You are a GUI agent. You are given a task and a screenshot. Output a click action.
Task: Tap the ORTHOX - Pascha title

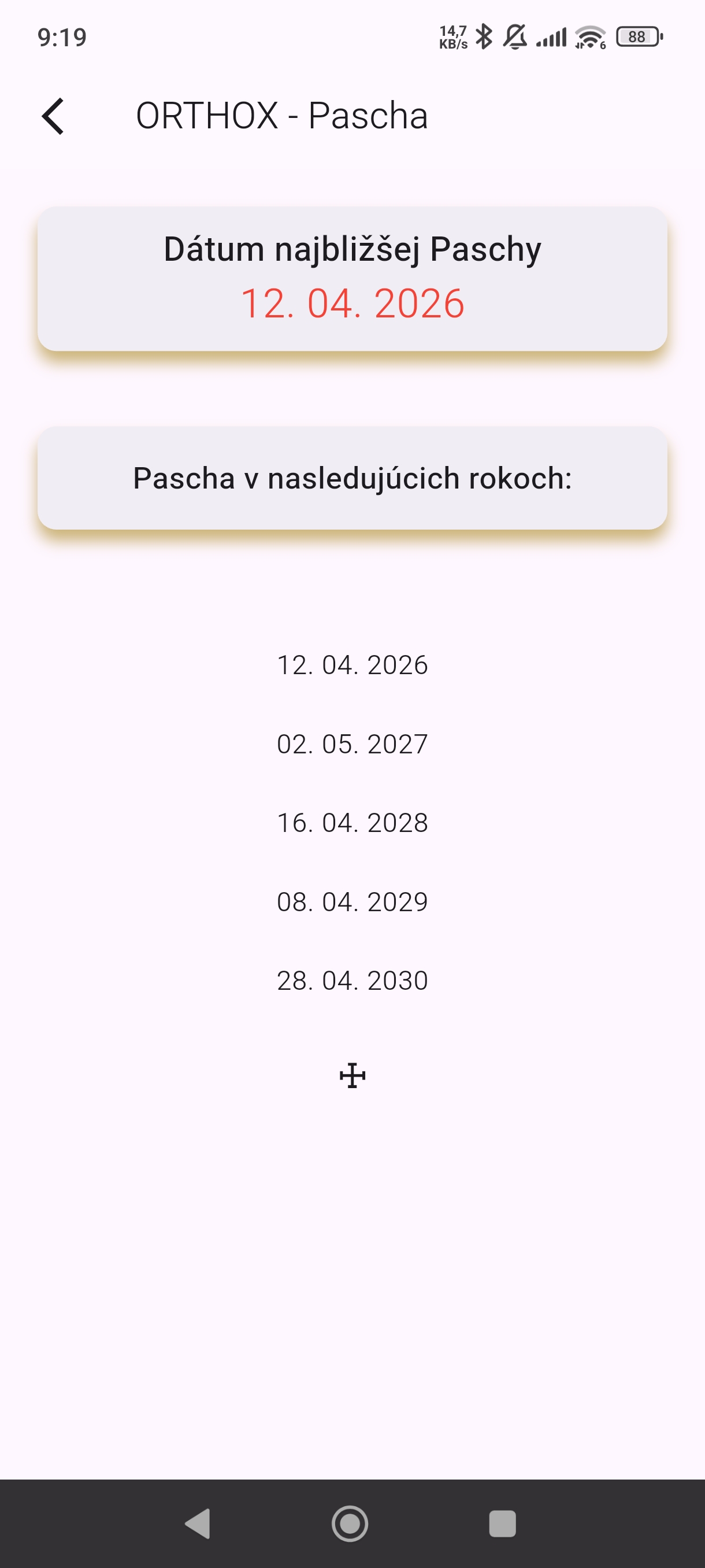(281, 116)
